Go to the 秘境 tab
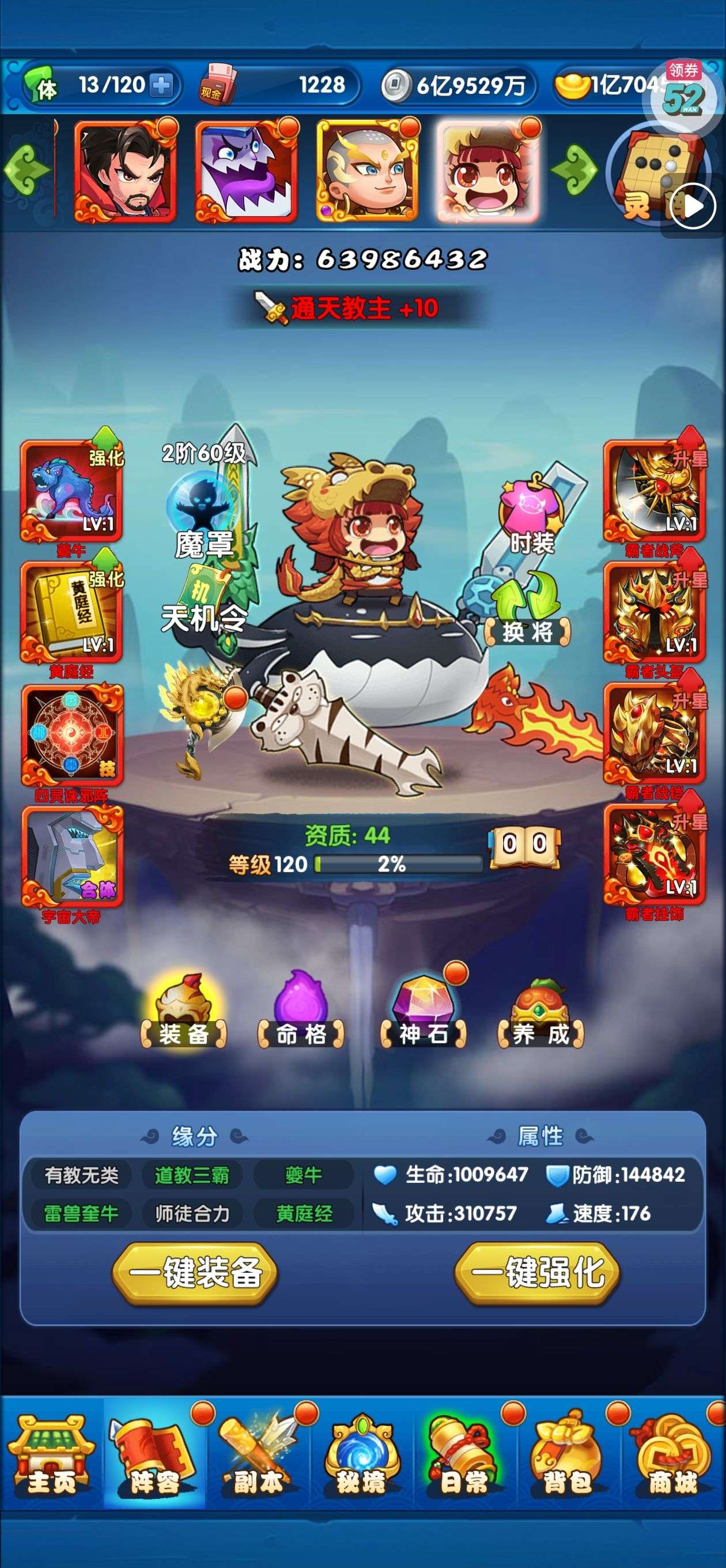 coord(362,1455)
